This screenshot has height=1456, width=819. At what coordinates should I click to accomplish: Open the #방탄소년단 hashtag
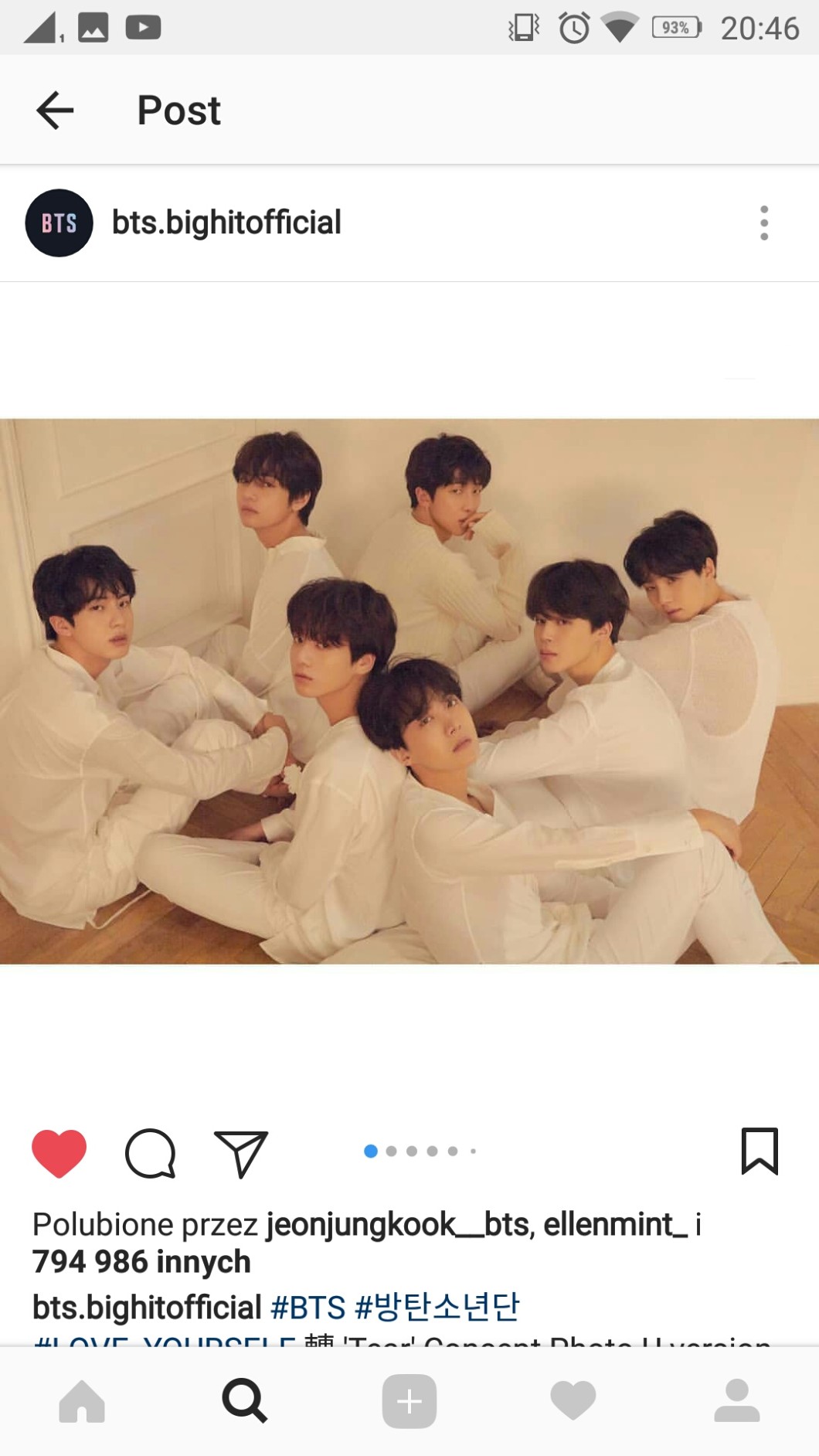[x=437, y=1308]
